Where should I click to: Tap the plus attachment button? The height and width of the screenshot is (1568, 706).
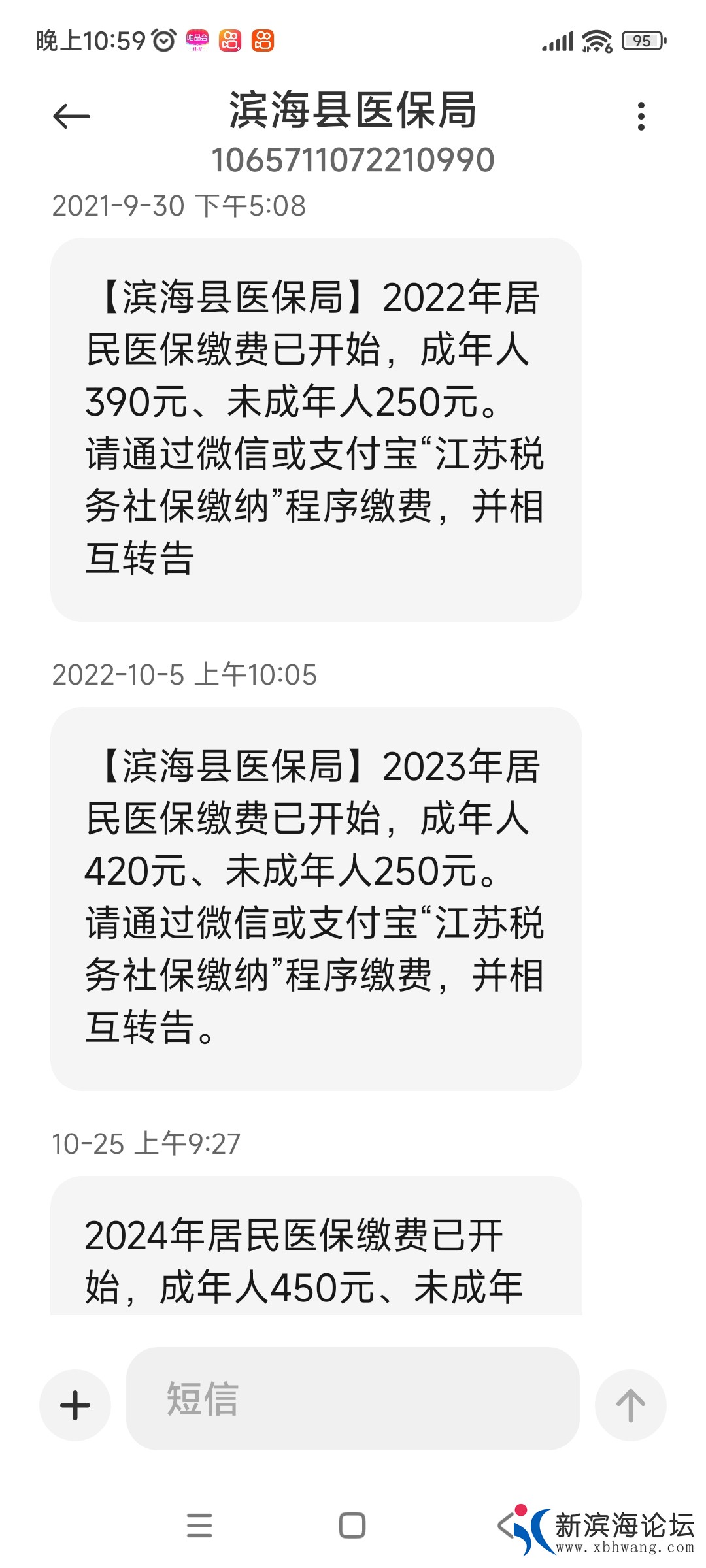pyautogui.click(x=75, y=1405)
